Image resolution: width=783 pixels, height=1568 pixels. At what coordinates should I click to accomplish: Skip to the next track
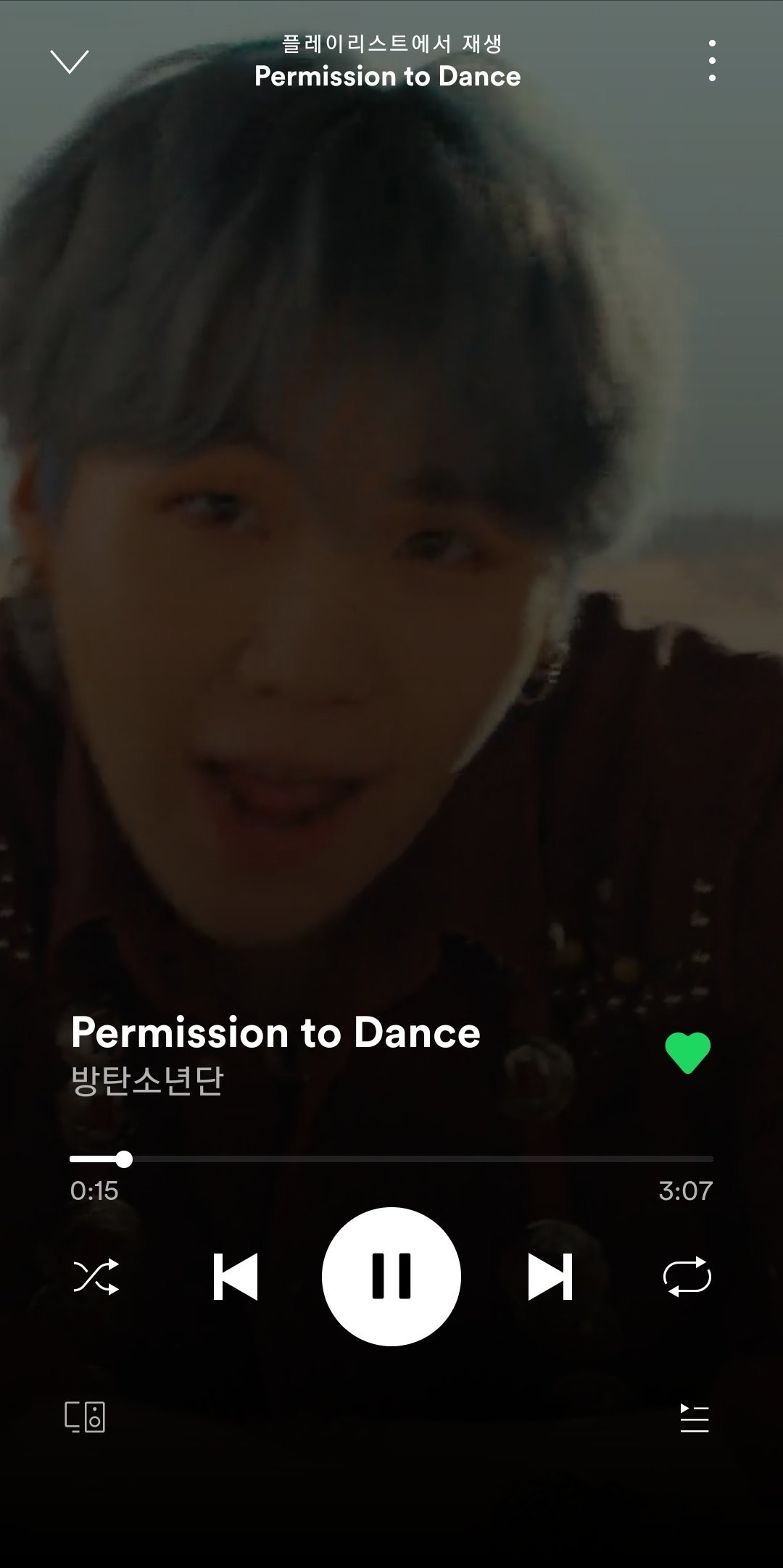[550, 1277]
